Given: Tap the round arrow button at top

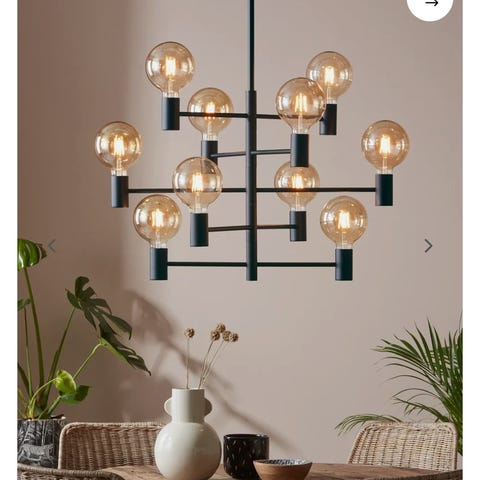Looking at the screenshot, I should 430,5.
